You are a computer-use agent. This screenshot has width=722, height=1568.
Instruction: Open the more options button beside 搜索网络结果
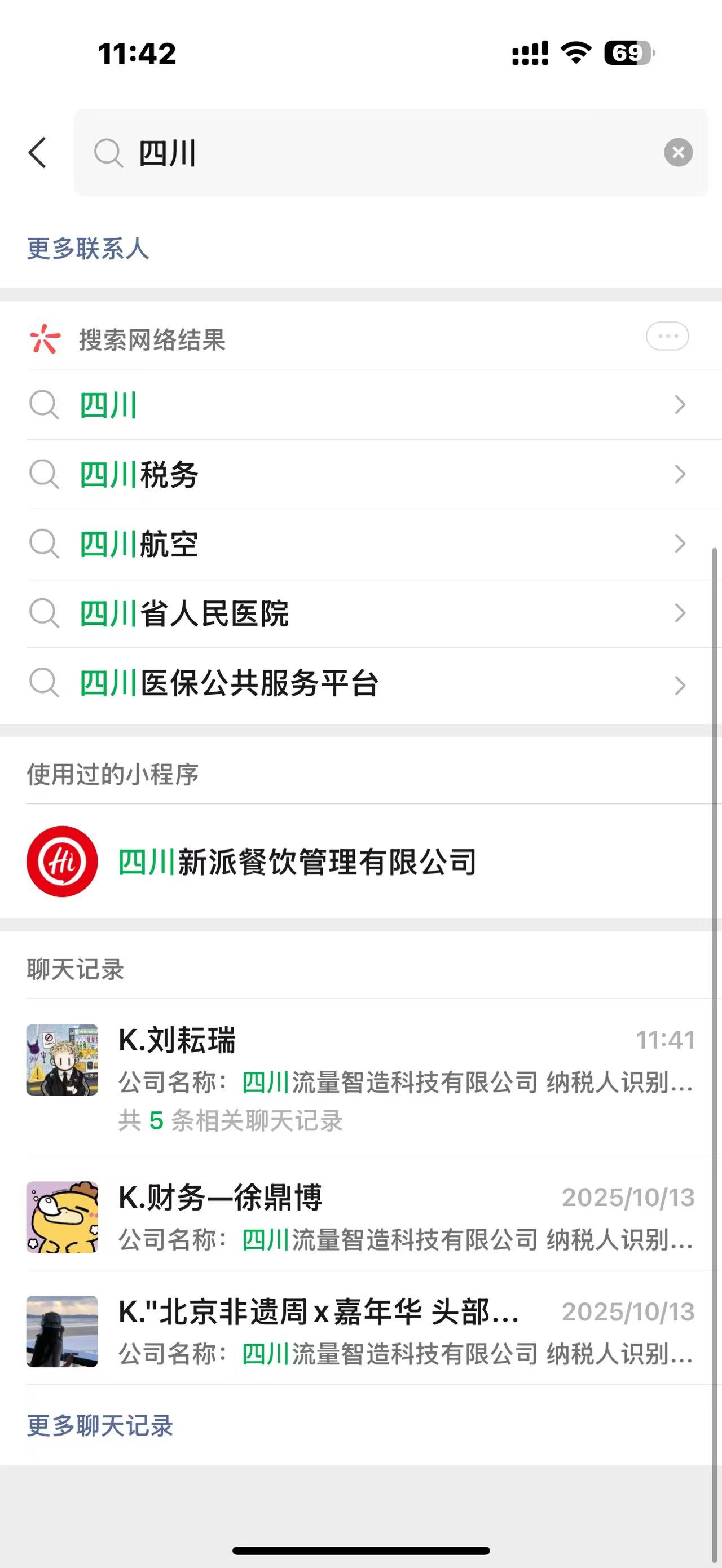click(x=667, y=336)
